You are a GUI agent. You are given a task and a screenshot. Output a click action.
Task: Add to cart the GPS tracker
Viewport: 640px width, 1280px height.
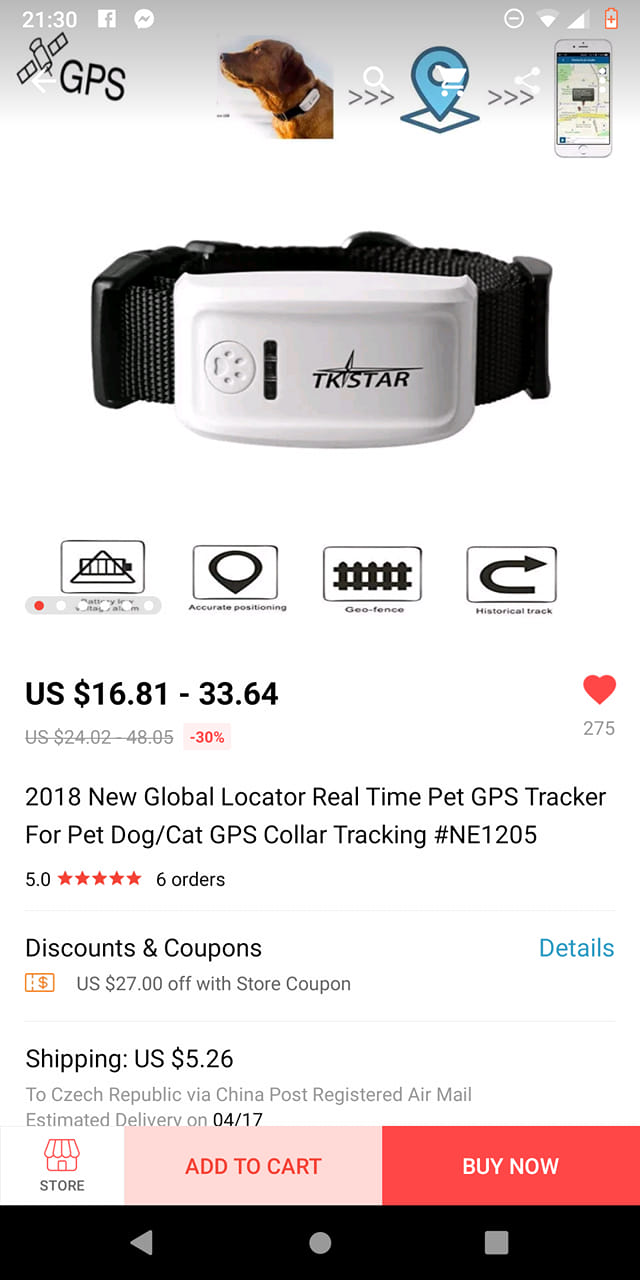click(x=253, y=1166)
